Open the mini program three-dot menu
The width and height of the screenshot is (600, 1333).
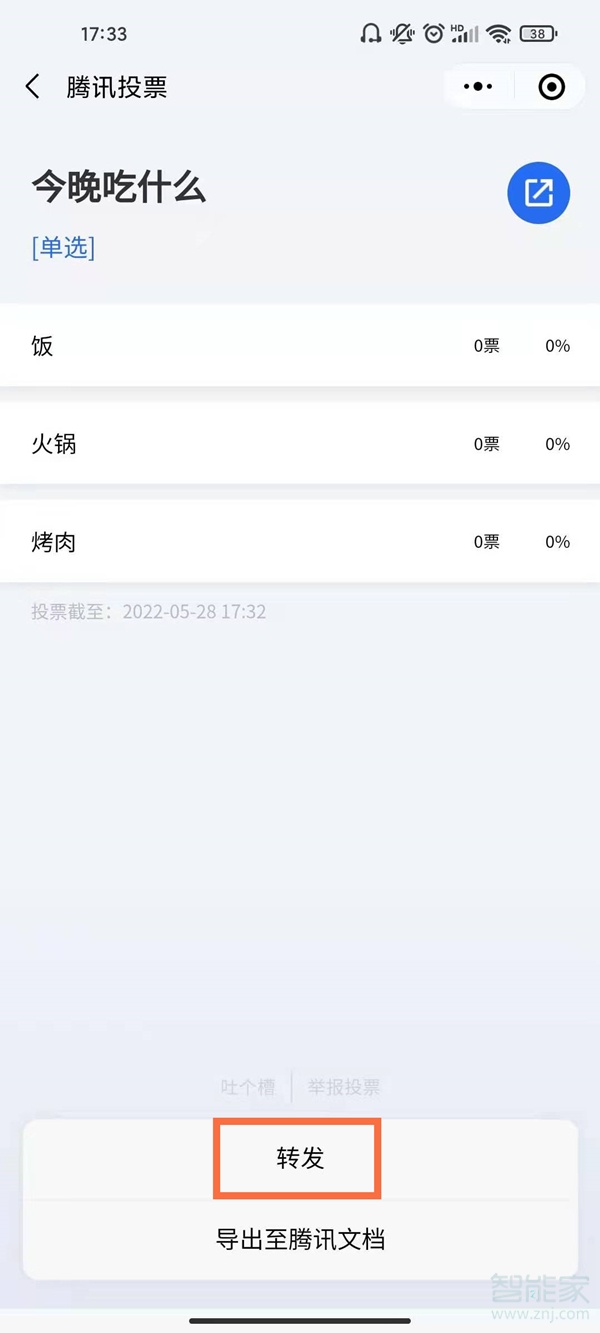(x=478, y=87)
